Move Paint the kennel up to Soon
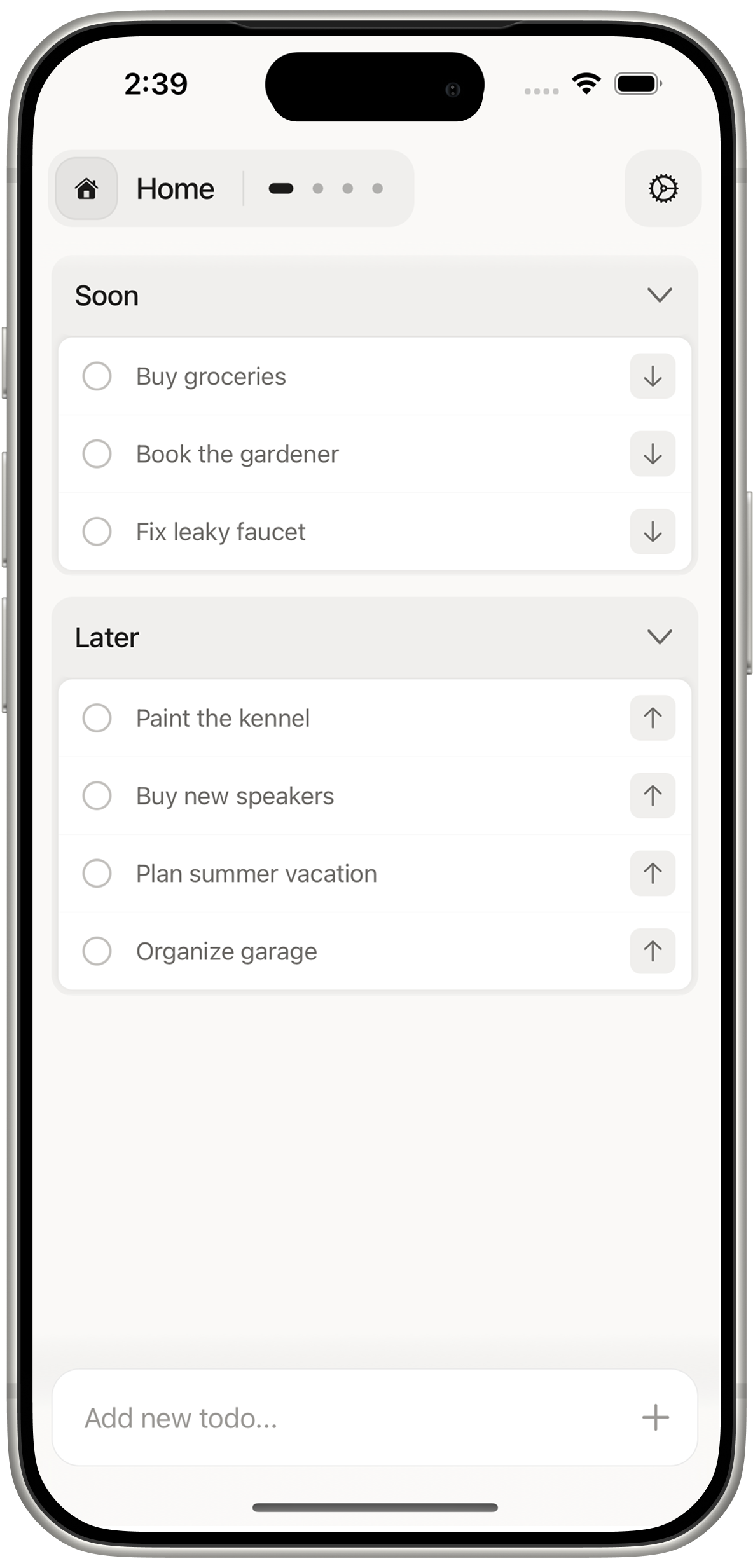The image size is (753, 1568). tap(652, 719)
